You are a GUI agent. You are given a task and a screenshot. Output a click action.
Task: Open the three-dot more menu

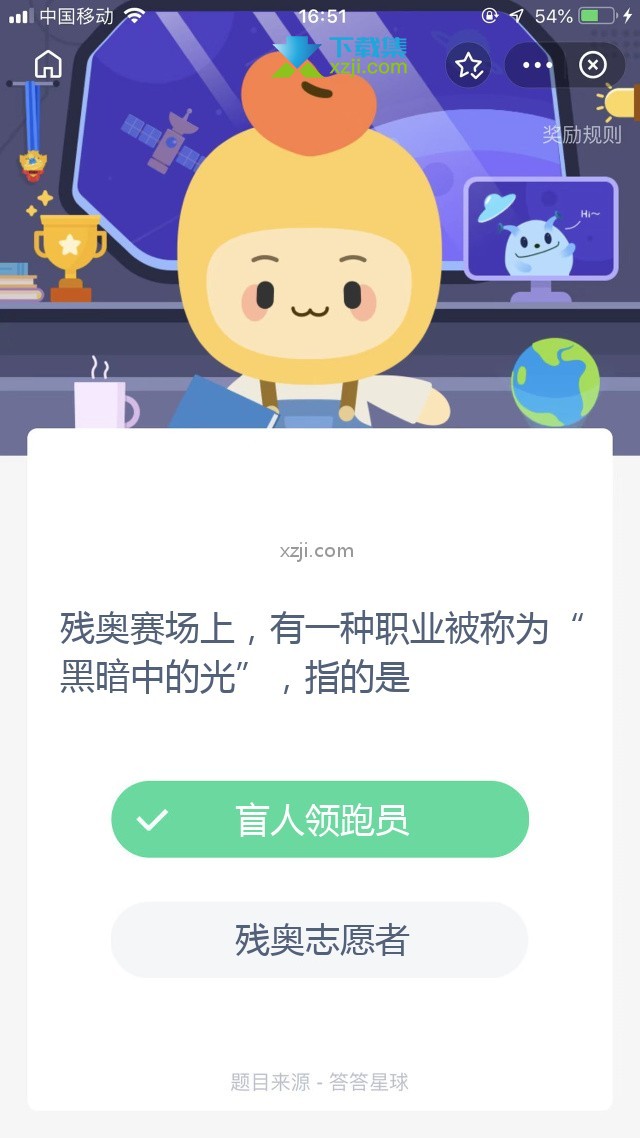coord(537,65)
